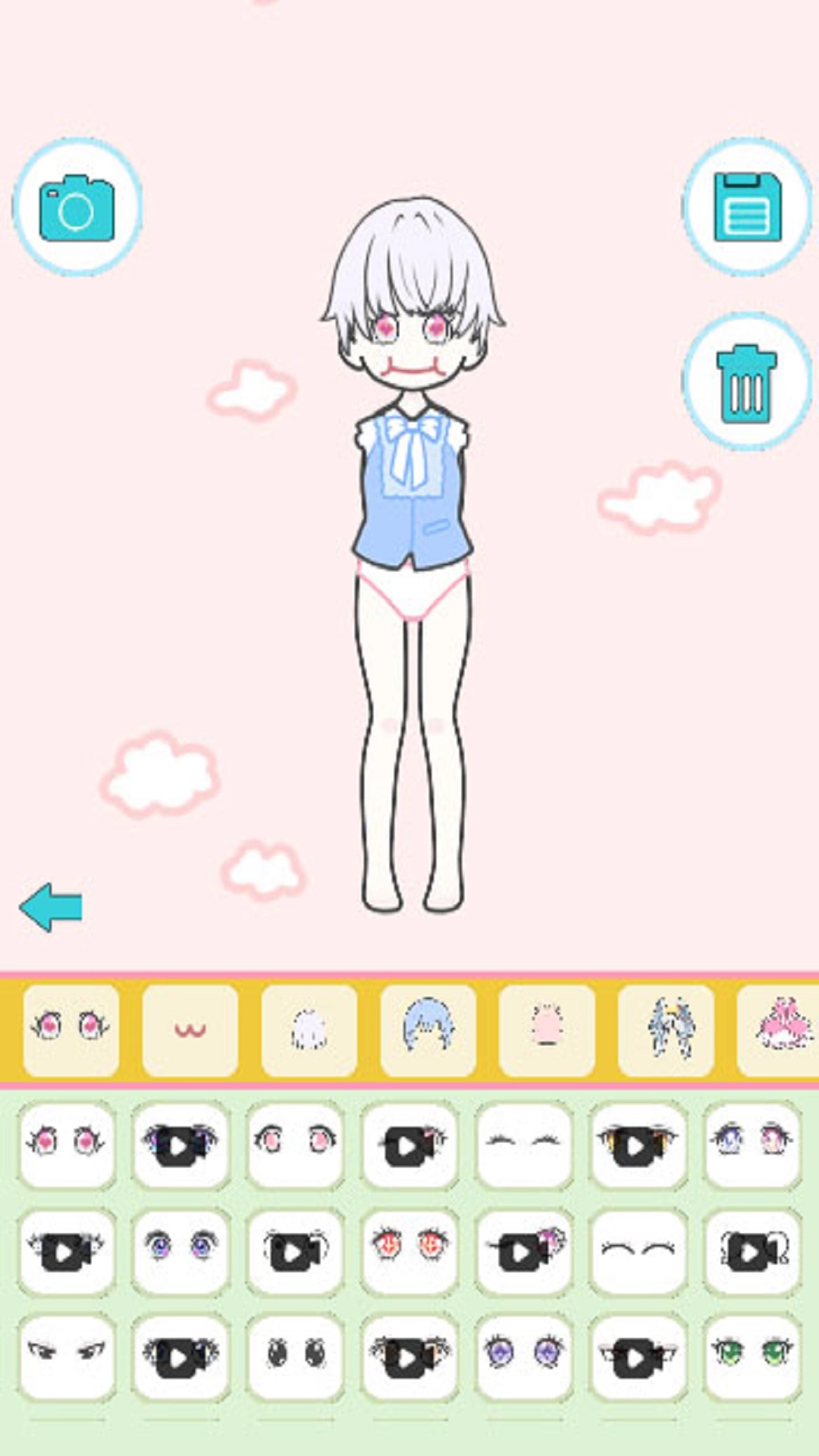Save the character with the floppy disk

pos(747,207)
